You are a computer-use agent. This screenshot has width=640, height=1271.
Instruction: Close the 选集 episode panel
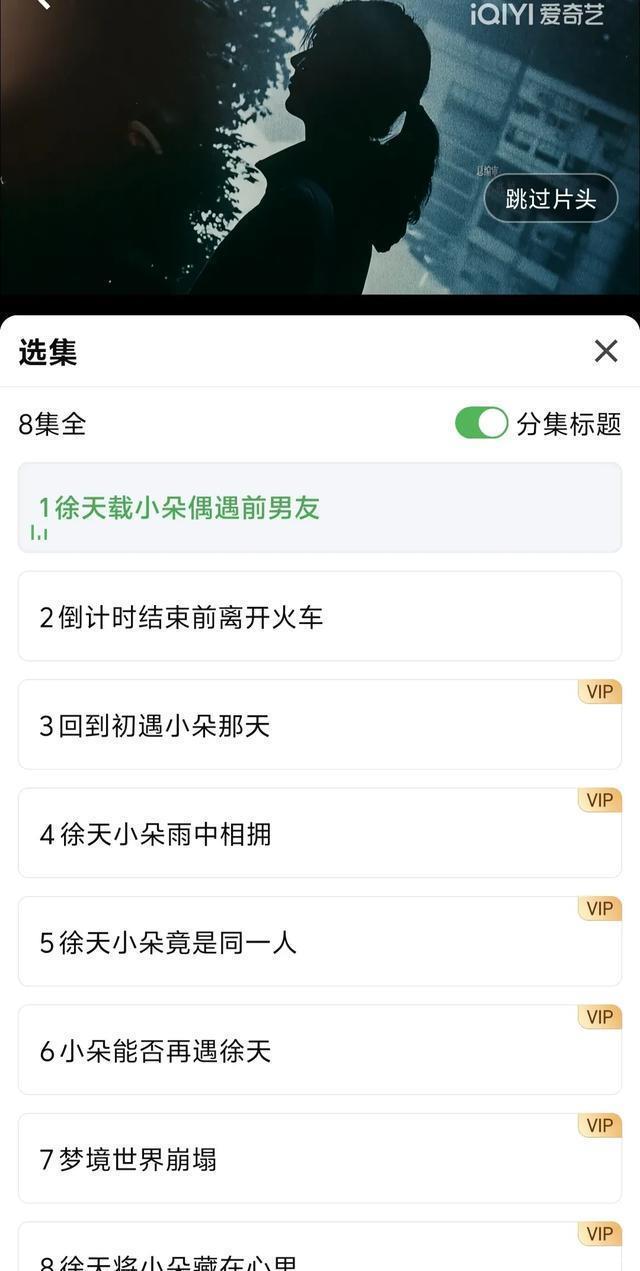pos(606,351)
